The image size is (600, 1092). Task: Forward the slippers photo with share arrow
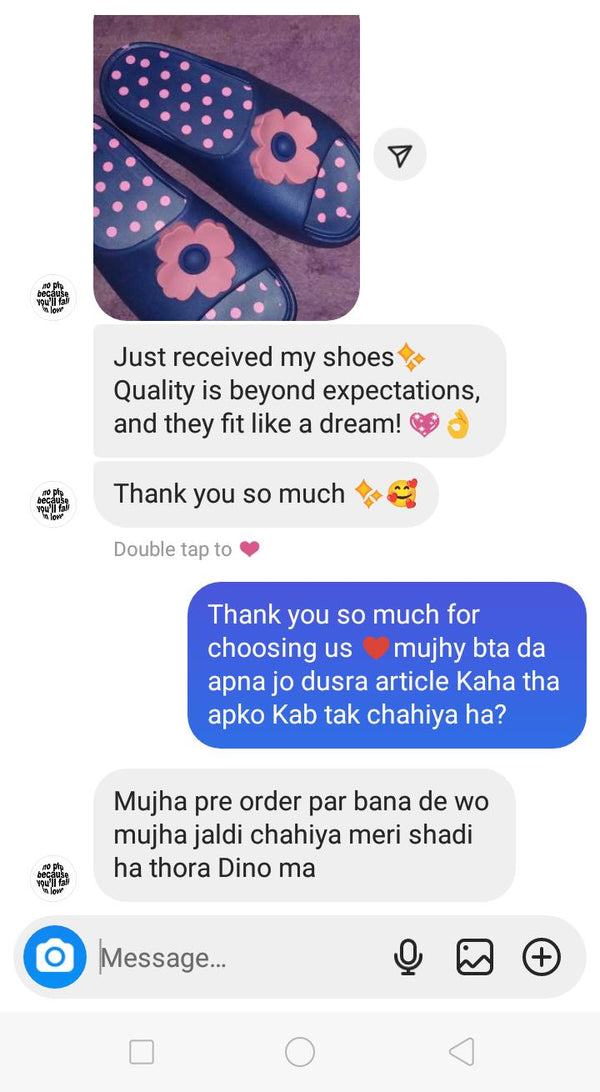click(x=400, y=156)
